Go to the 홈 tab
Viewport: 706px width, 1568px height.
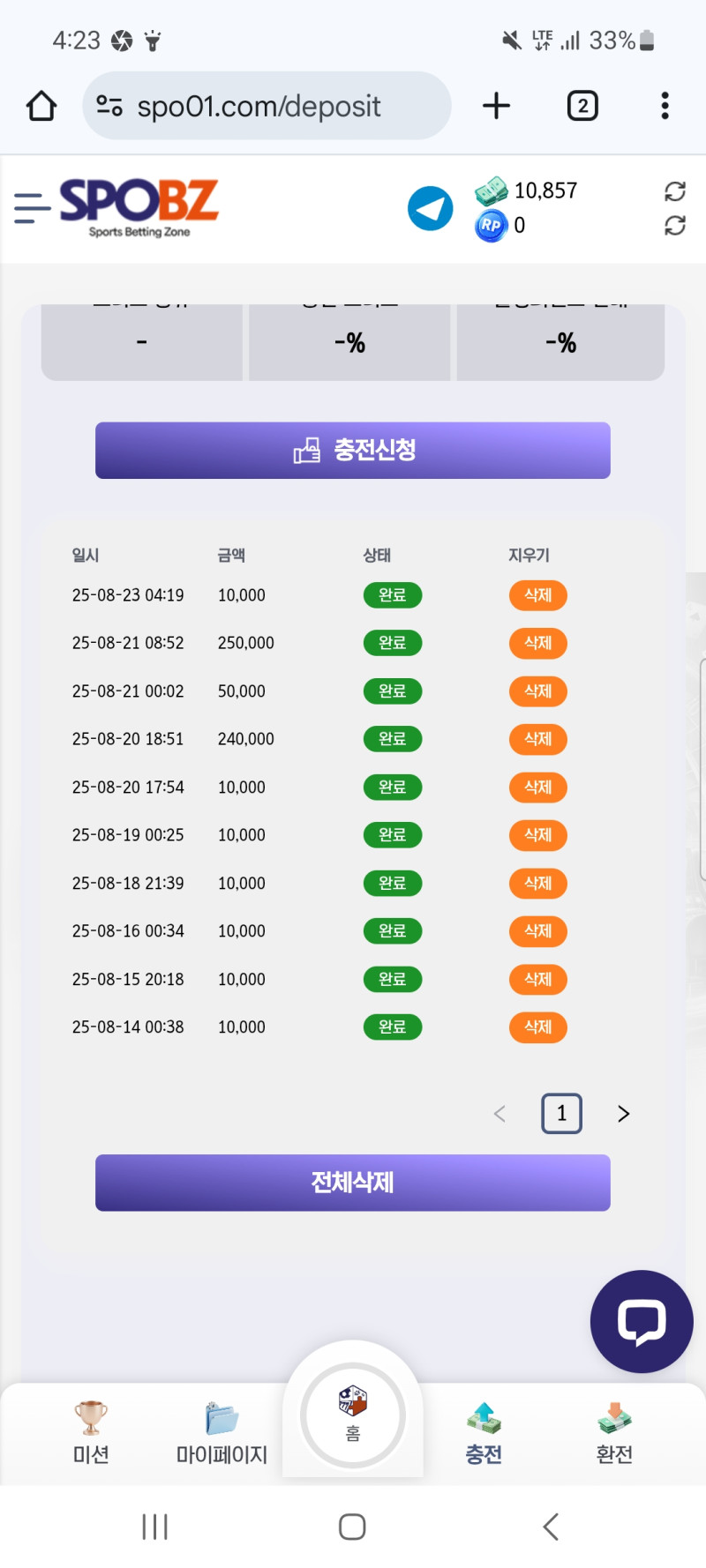click(x=353, y=1414)
